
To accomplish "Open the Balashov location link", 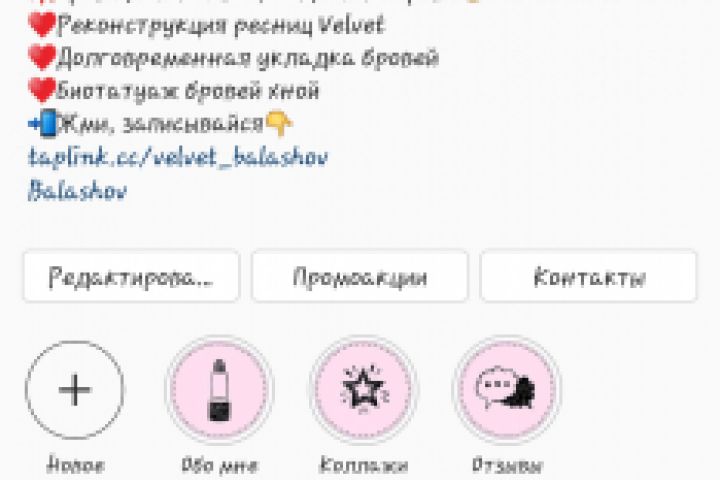I will (x=78, y=190).
